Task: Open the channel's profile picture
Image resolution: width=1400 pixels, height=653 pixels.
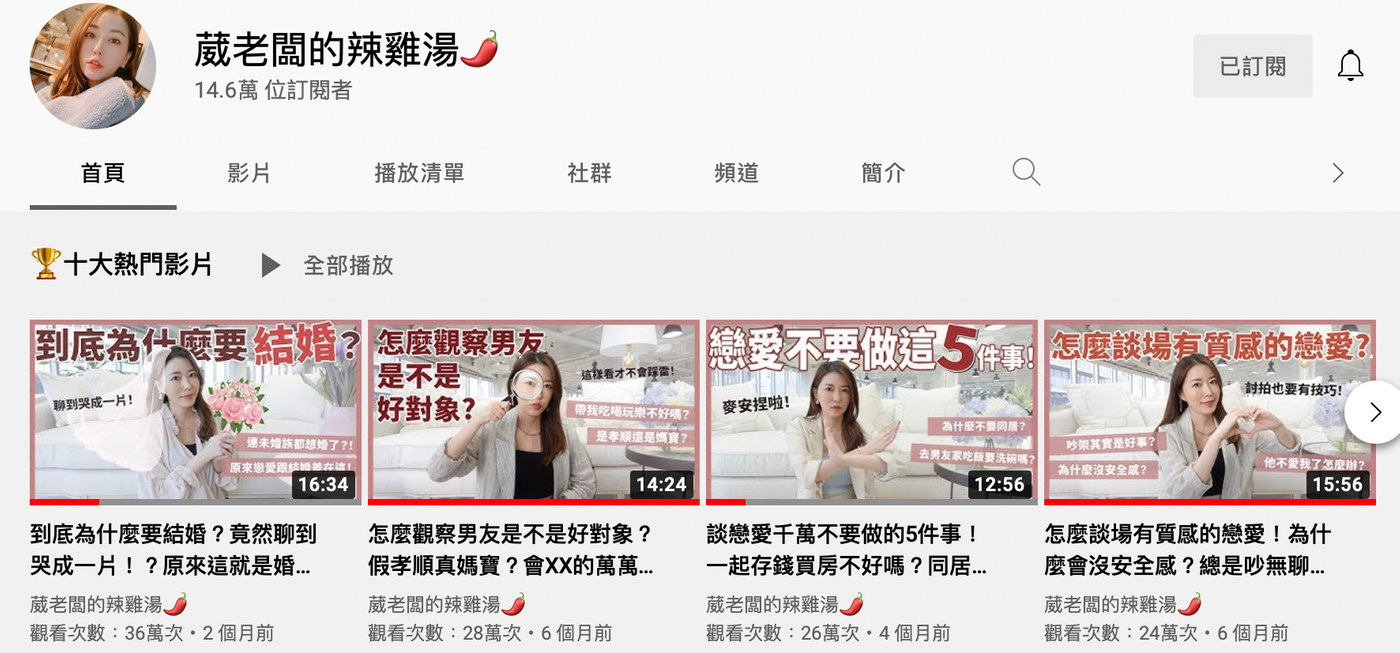Action: pos(93,66)
